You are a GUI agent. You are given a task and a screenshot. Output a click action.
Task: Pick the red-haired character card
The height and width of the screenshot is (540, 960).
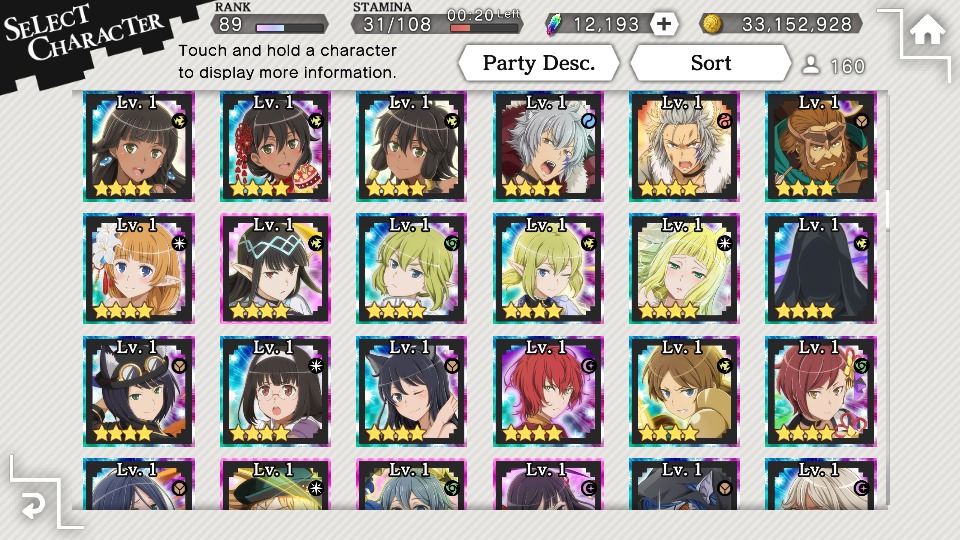point(548,391)
